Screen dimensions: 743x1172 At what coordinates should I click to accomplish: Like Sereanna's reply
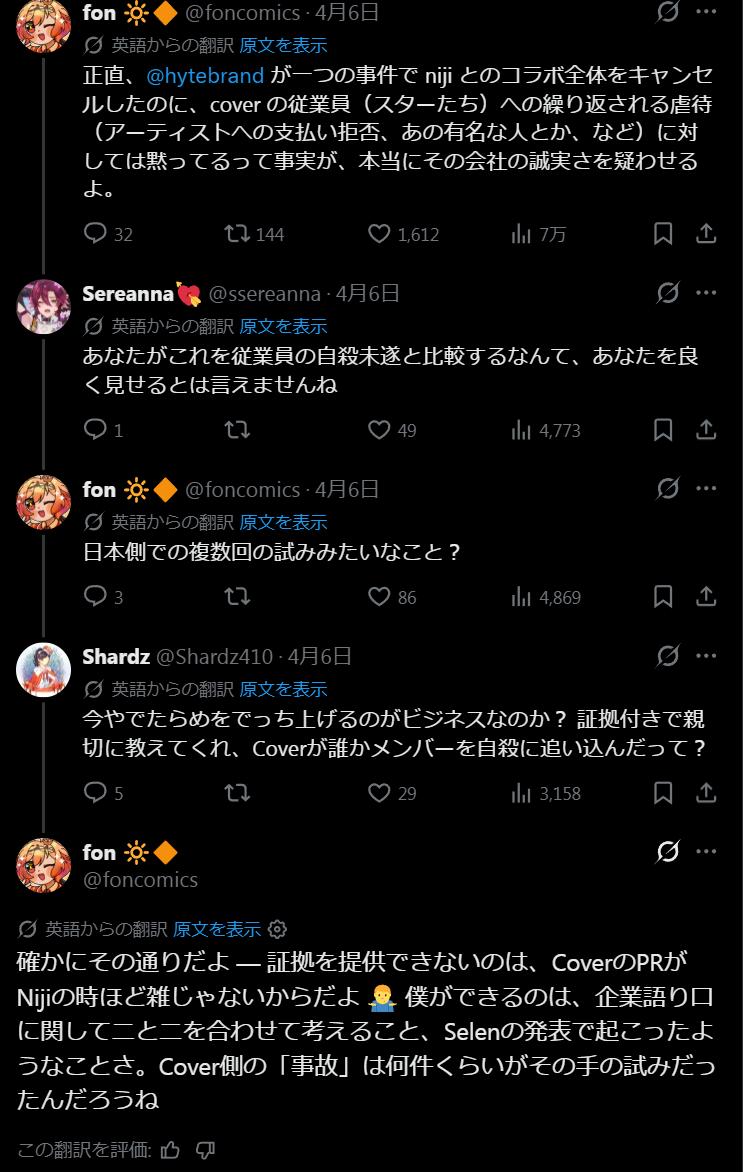click(379, 430)
